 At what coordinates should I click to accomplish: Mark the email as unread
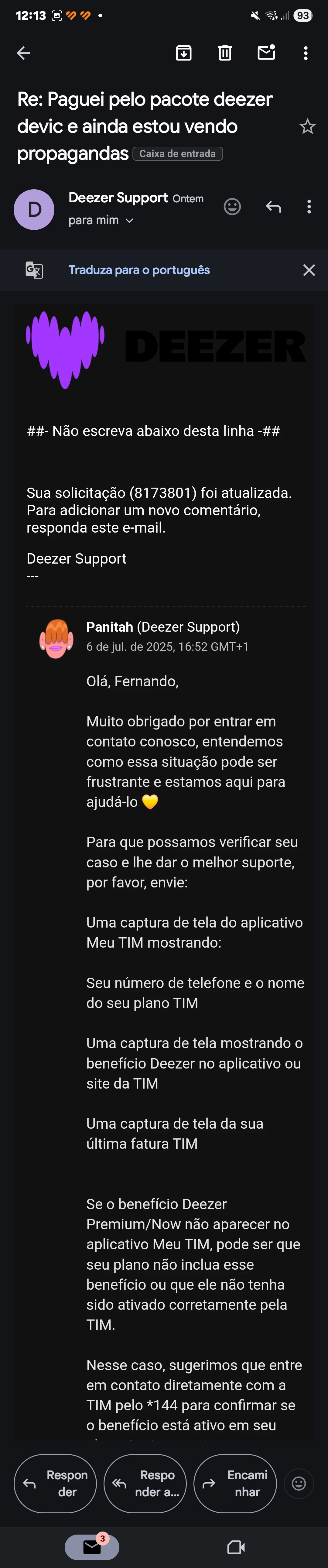(266, 53)
